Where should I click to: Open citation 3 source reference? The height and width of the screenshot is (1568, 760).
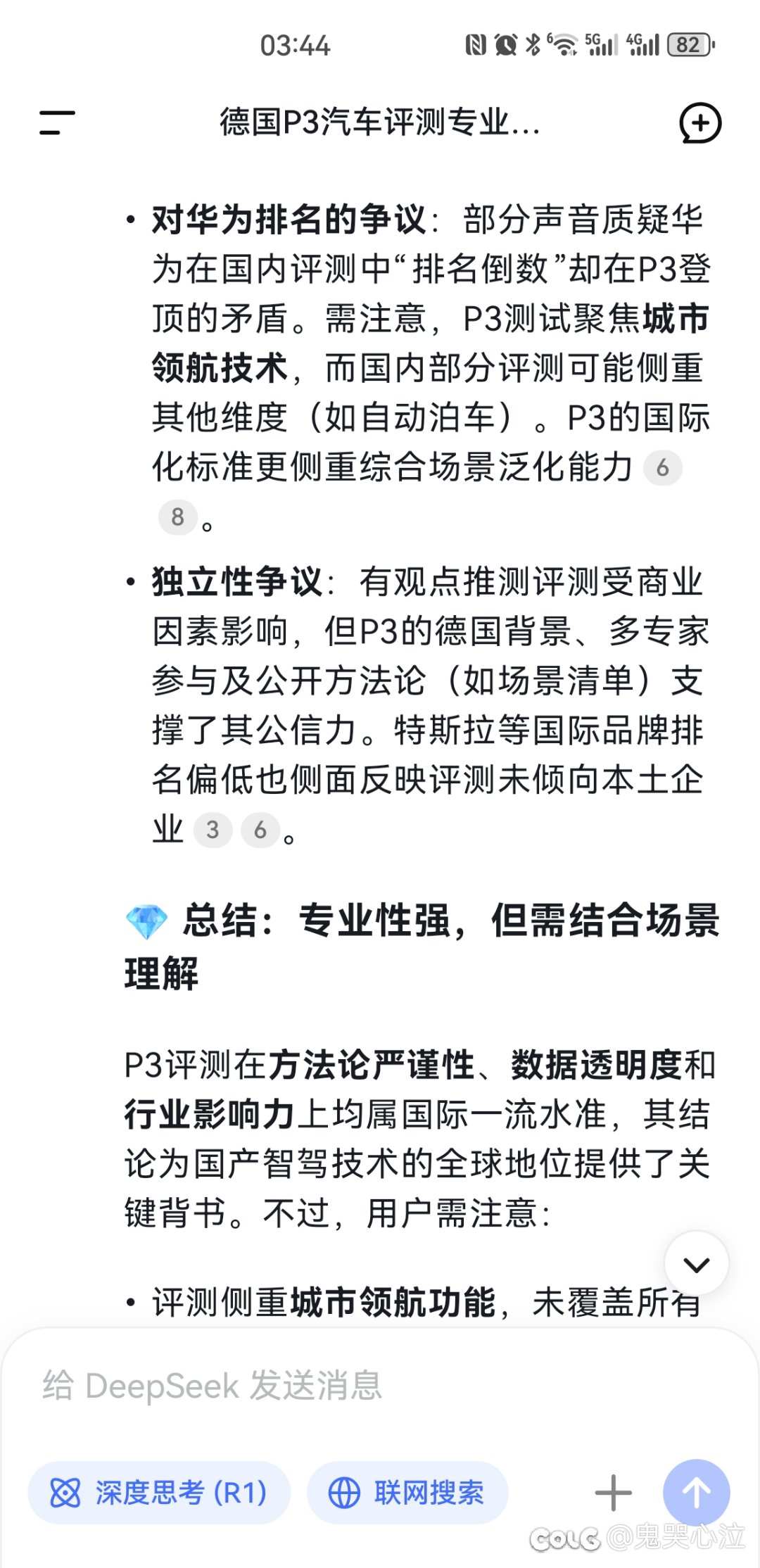(x=213, y=830)
